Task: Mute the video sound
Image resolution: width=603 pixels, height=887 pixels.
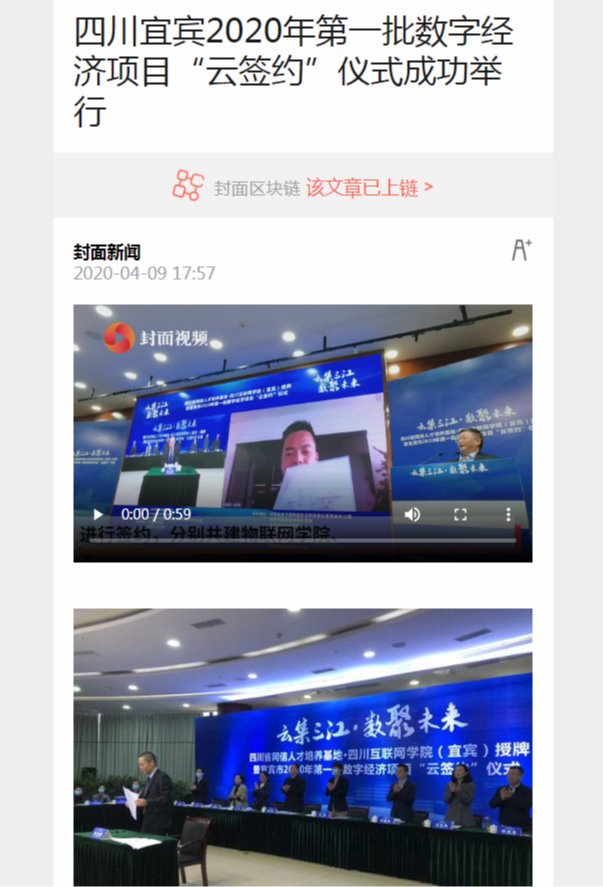Action: (x=412, y=514)
